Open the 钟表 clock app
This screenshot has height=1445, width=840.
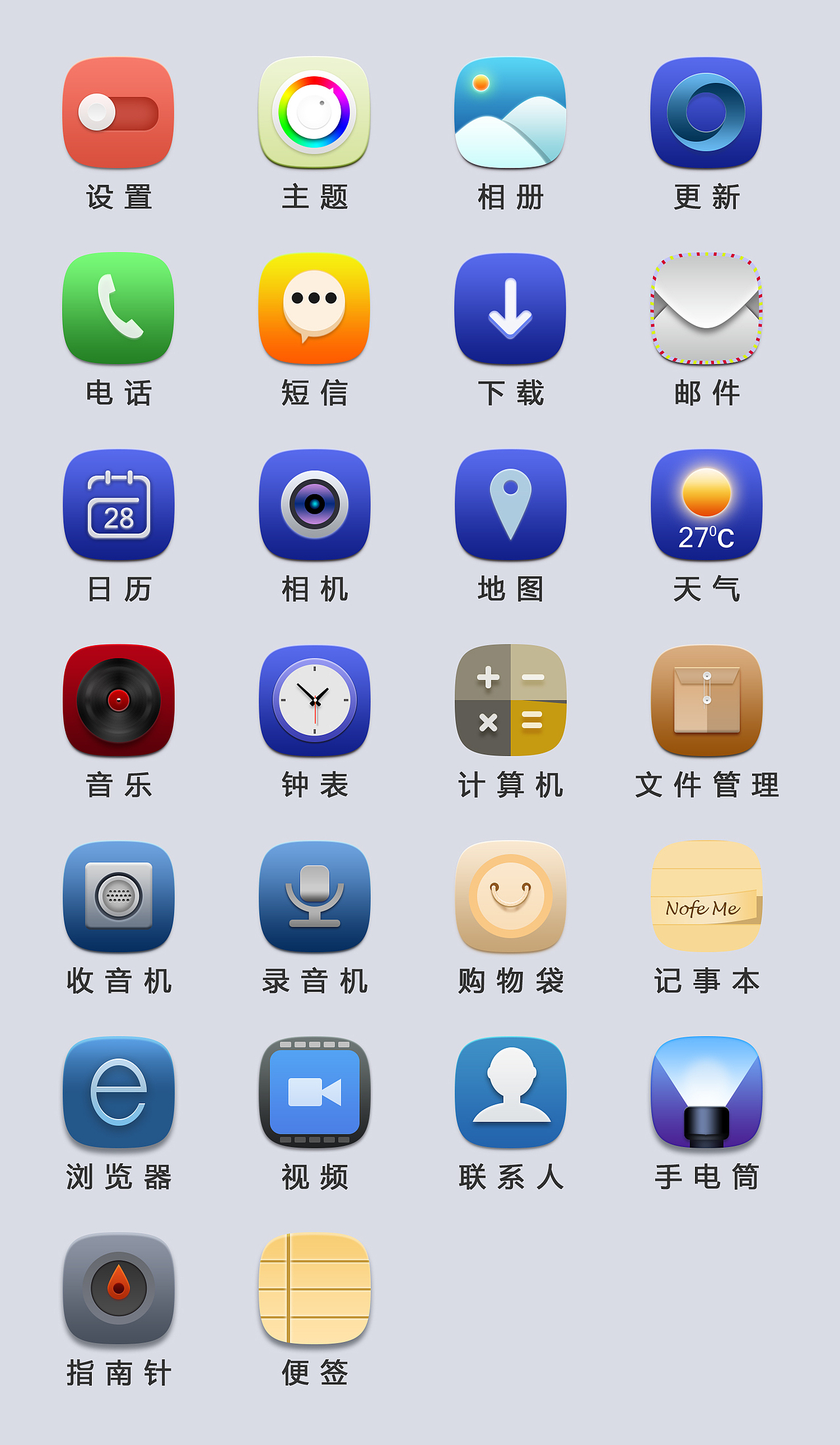pyautogui.click(x=314, y=701)
